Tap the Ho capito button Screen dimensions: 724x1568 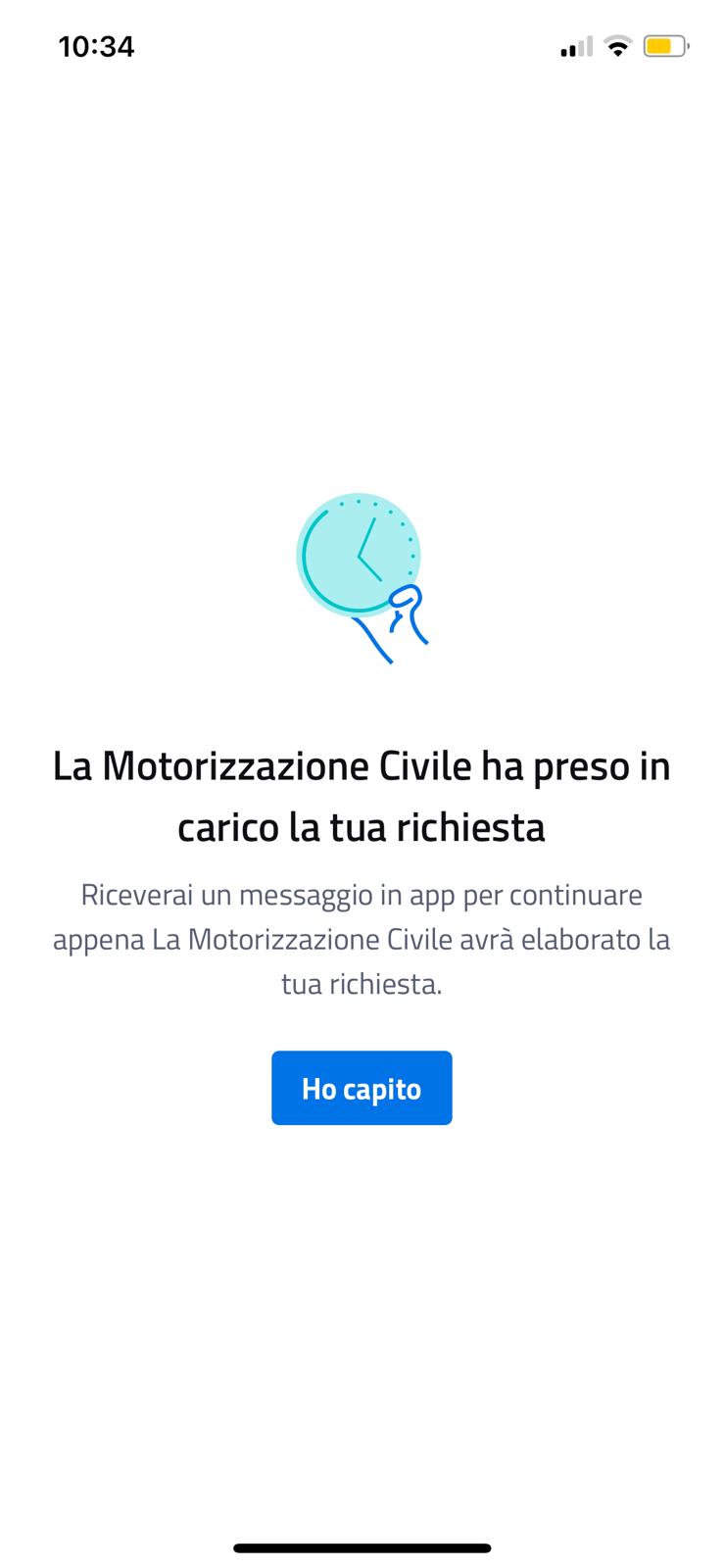coord(362,1088)
